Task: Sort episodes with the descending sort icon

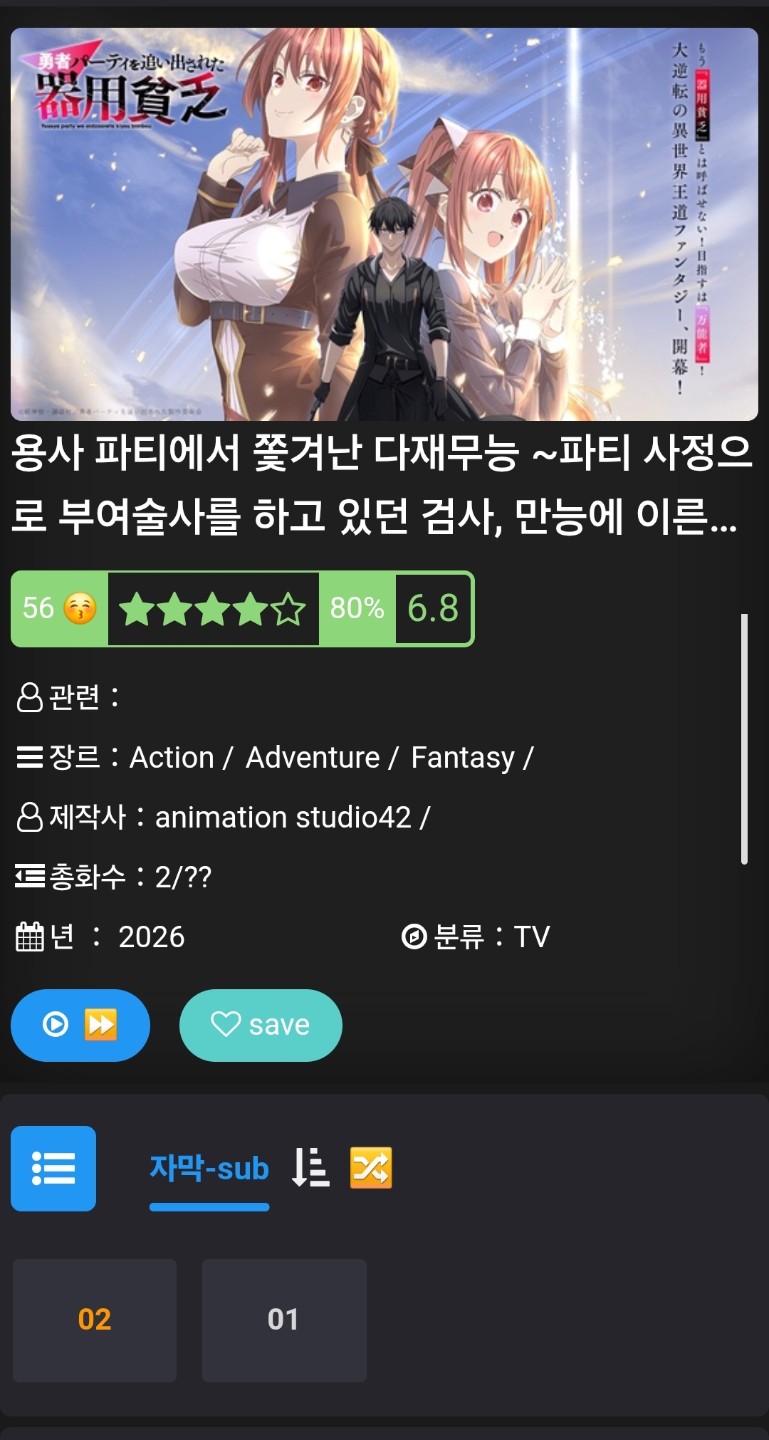Action: coord(311,1168)
